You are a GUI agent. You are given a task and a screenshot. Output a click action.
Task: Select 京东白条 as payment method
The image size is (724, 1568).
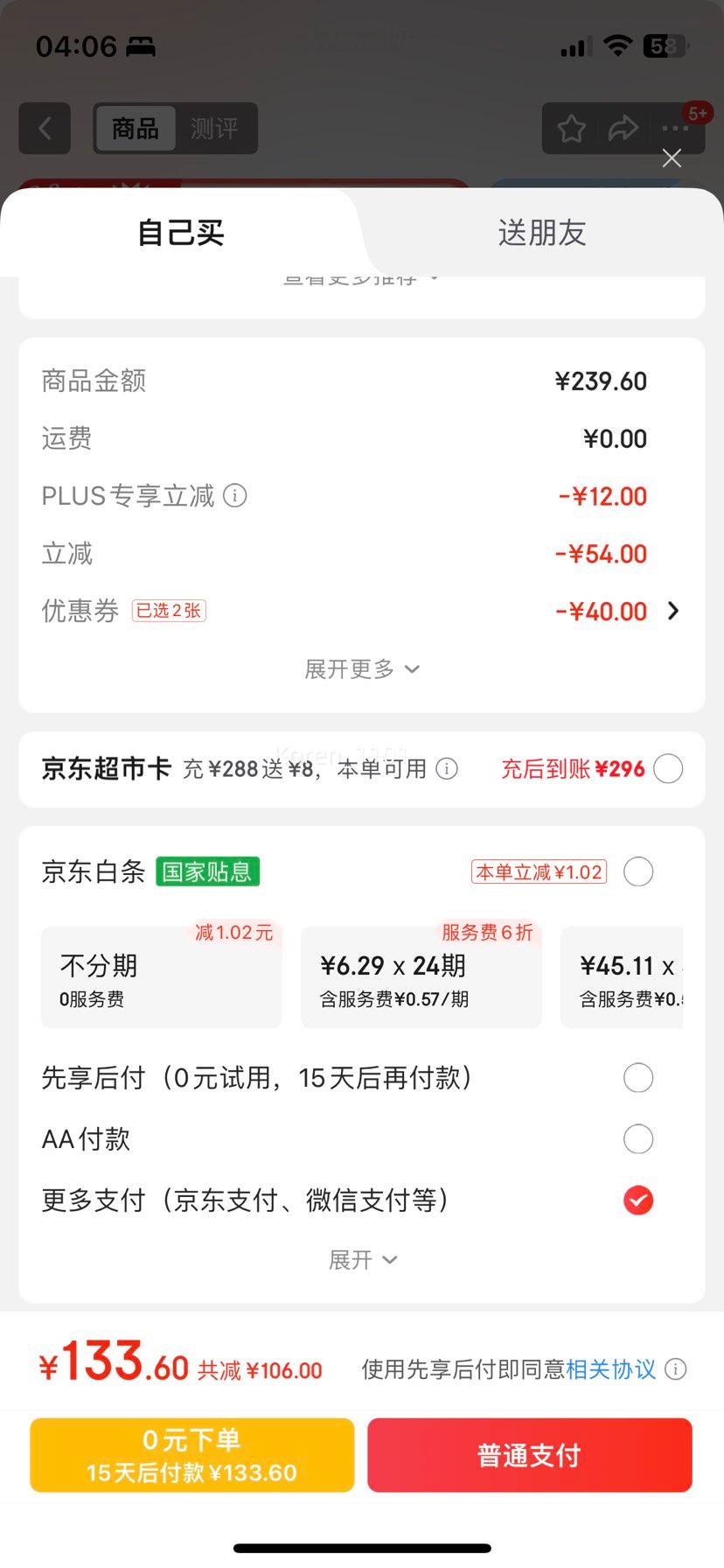click(x=638, y=871)
